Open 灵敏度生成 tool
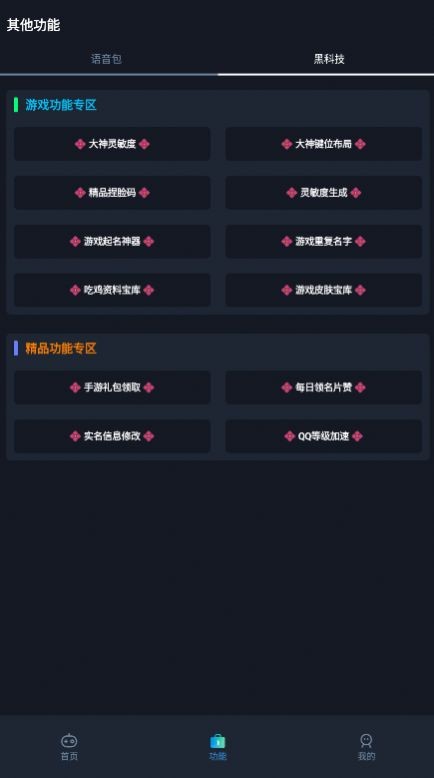 [323, 193]
